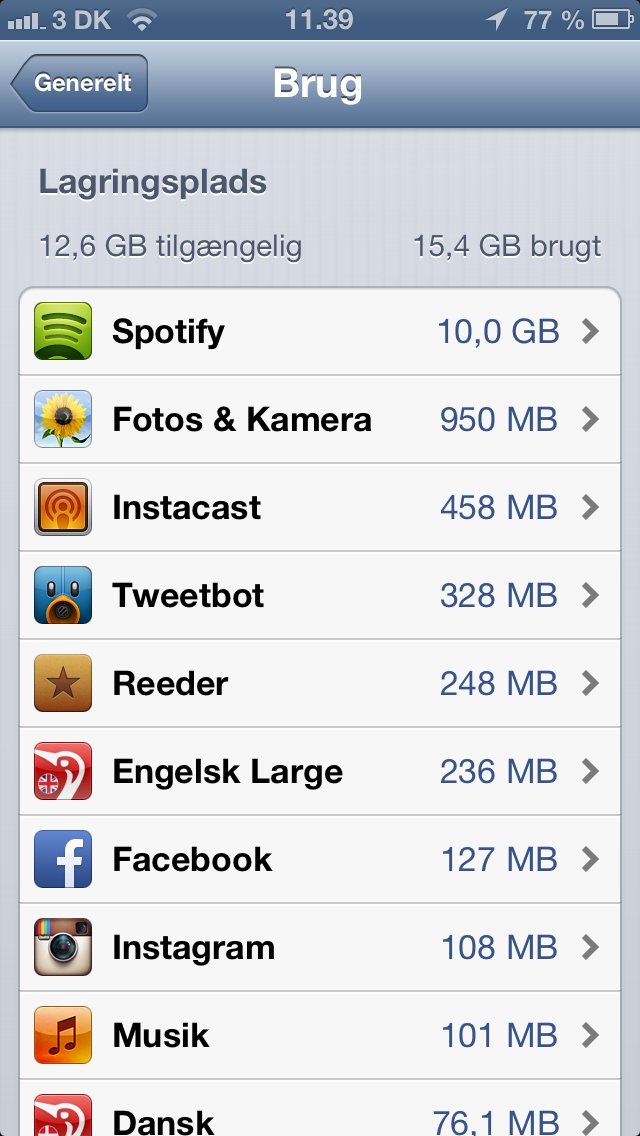Select the Tweetbot row
The image size is (640, 1136).
(320, 595)
